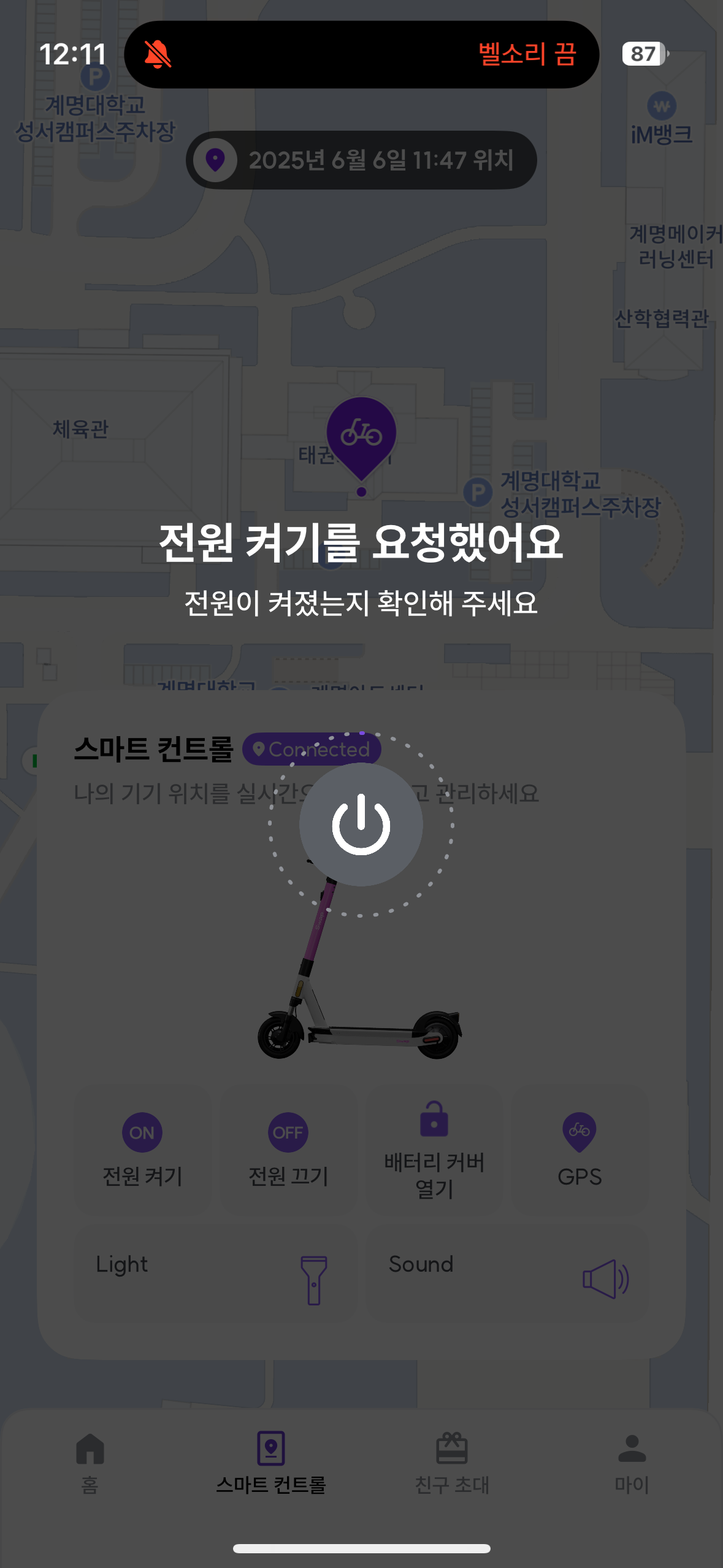Open the 마이 tab
The width and height of the screenshot is (723, 1568).
pos(632,1462)
